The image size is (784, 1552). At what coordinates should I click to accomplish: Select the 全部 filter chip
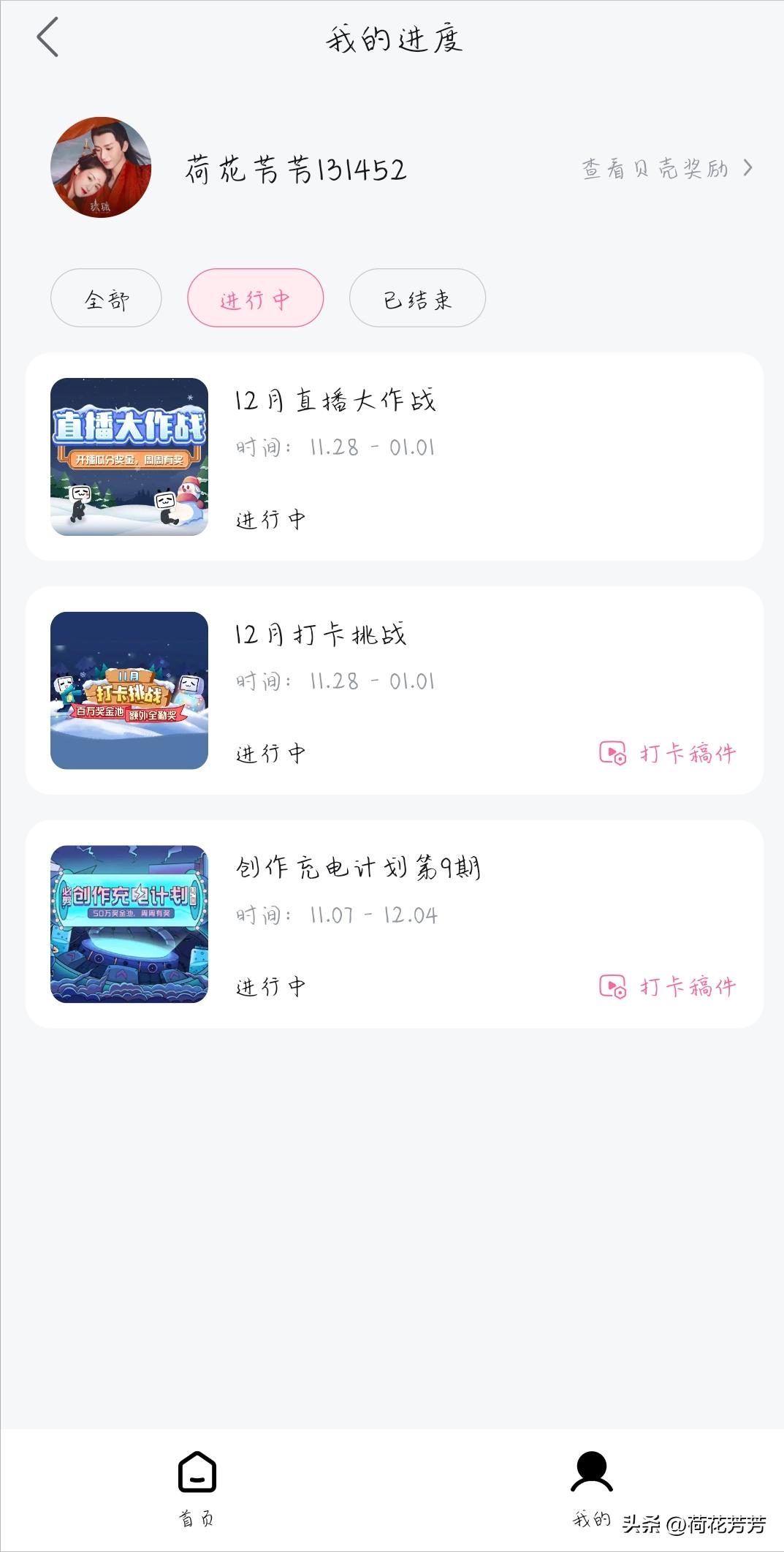(x=105, y=298)
